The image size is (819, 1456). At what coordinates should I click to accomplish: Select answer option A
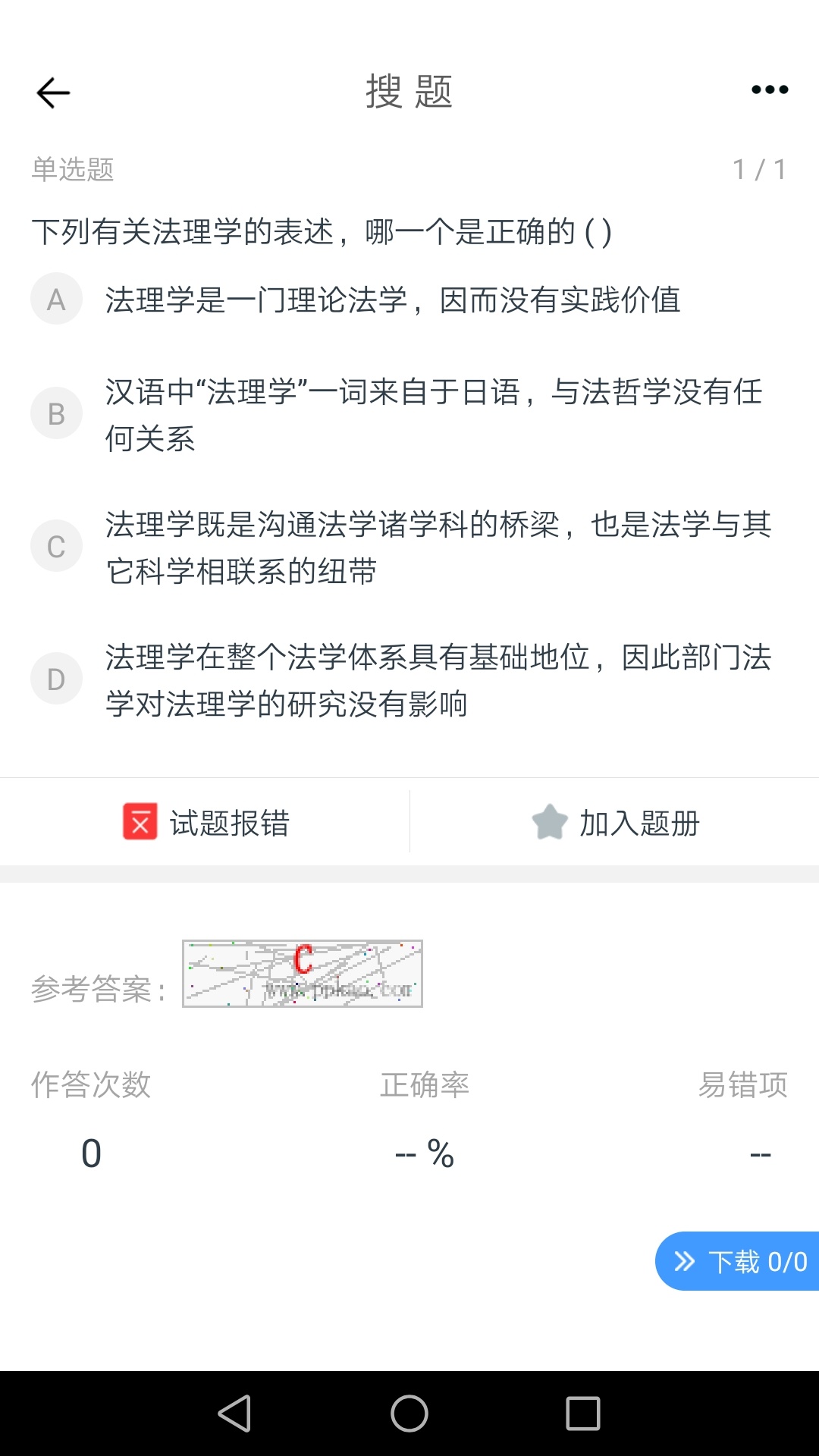[56, 300]
